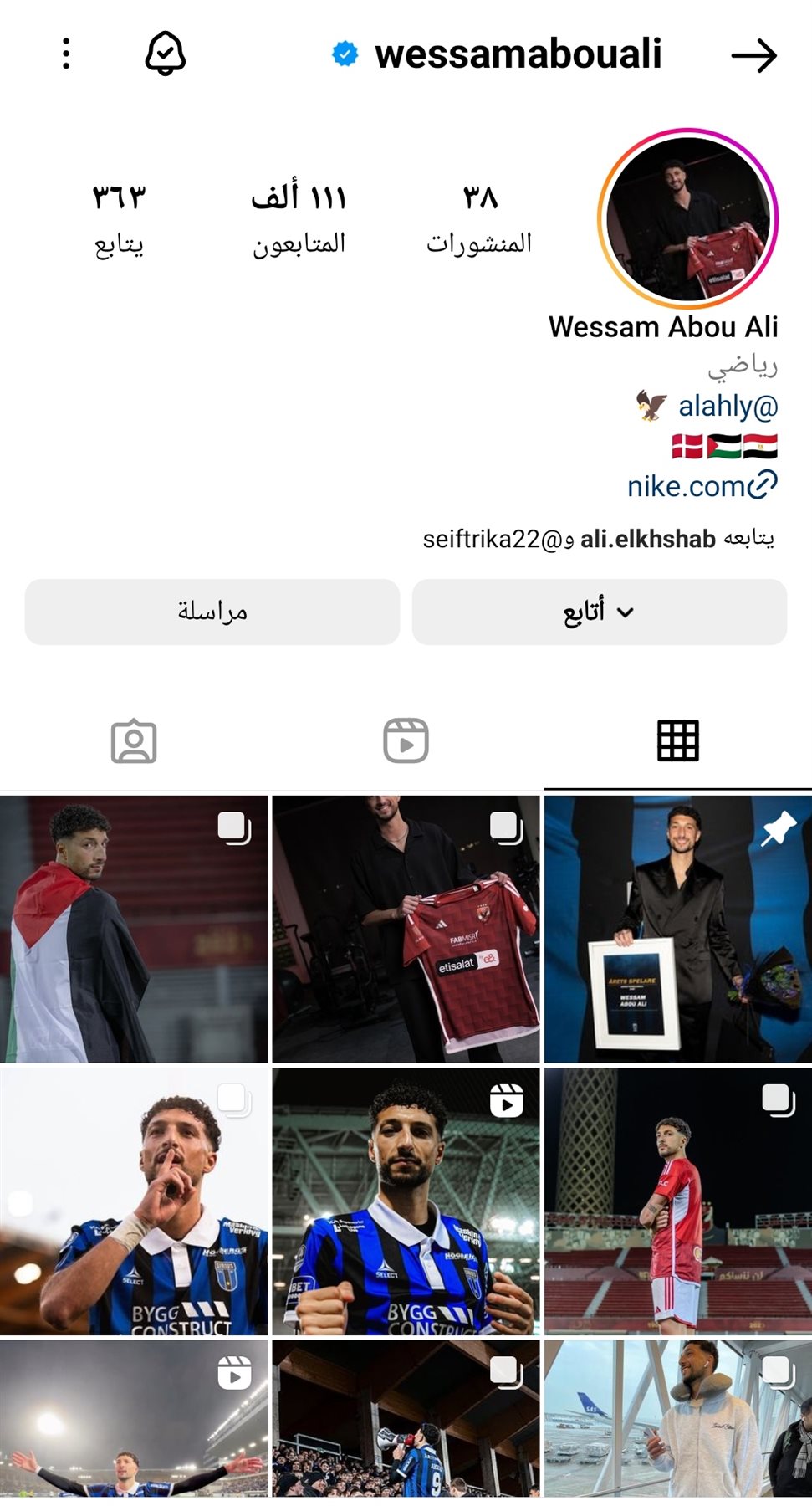Click the carousel indicator on the jersey presentation post
The height and width of the screenshot is (1506, 812).
505,831
